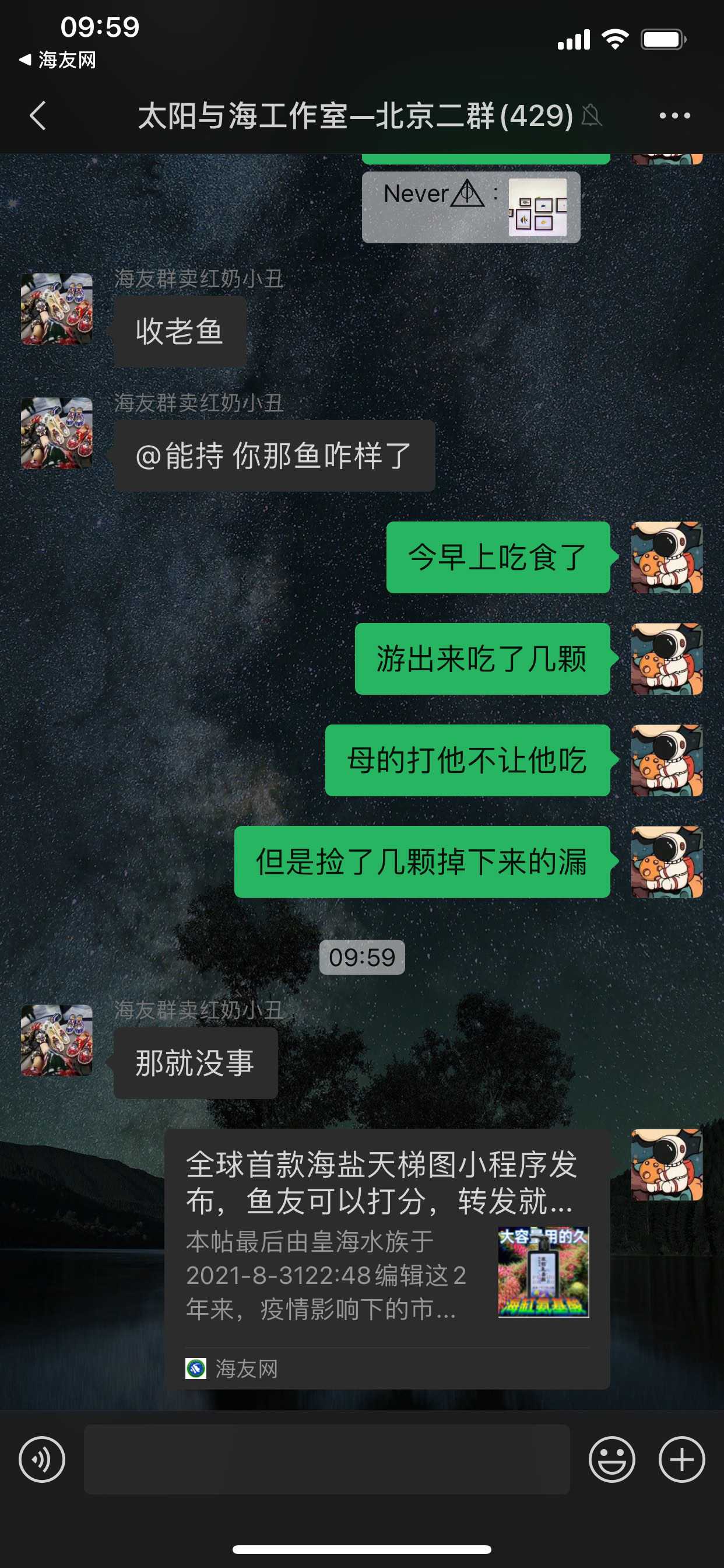The width and height of the screenshot is (724, 1568).
Task: Open the shared 海友网 article card
Action: [387, 1258]
